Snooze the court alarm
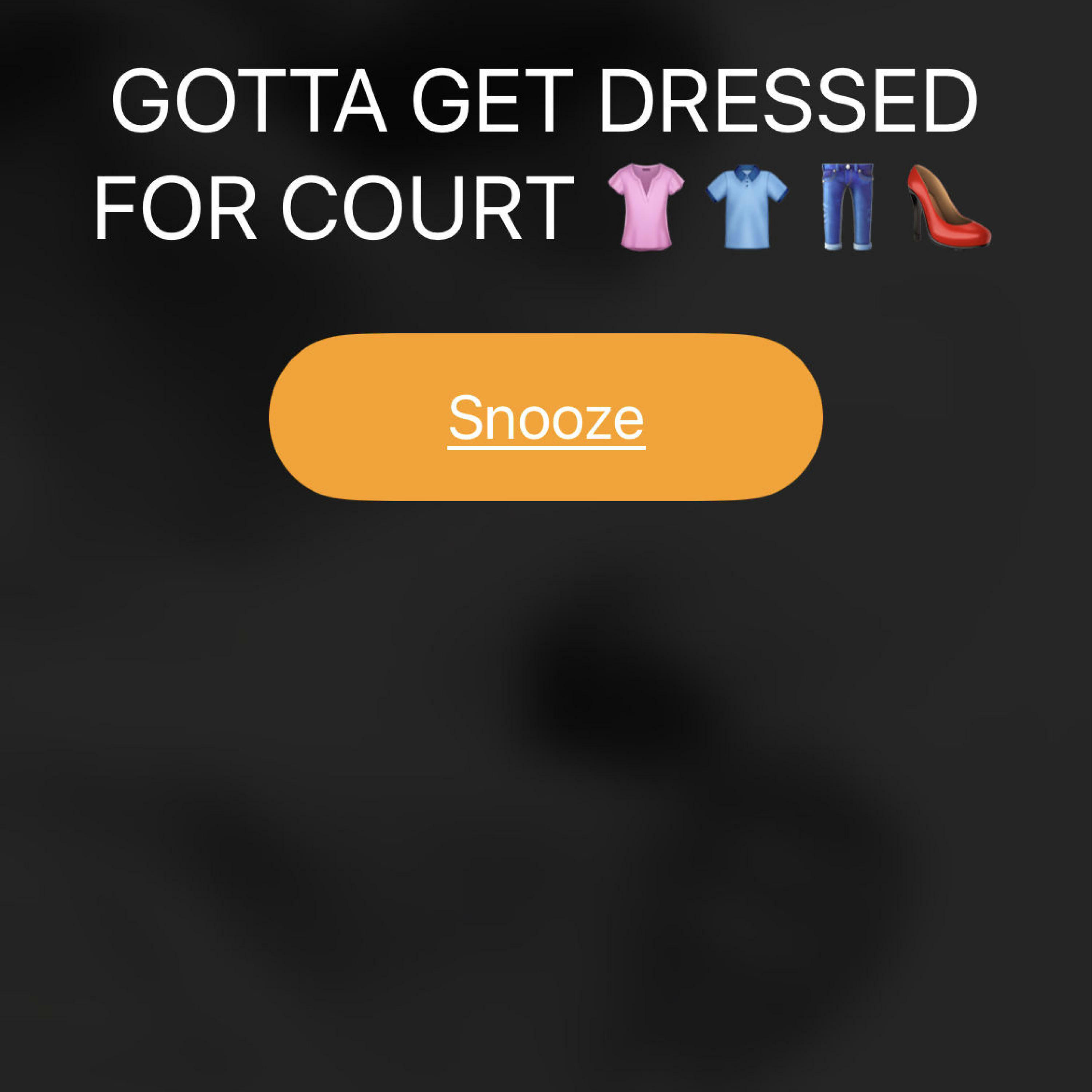1092x1092 pixels. (x=545, y=417)
